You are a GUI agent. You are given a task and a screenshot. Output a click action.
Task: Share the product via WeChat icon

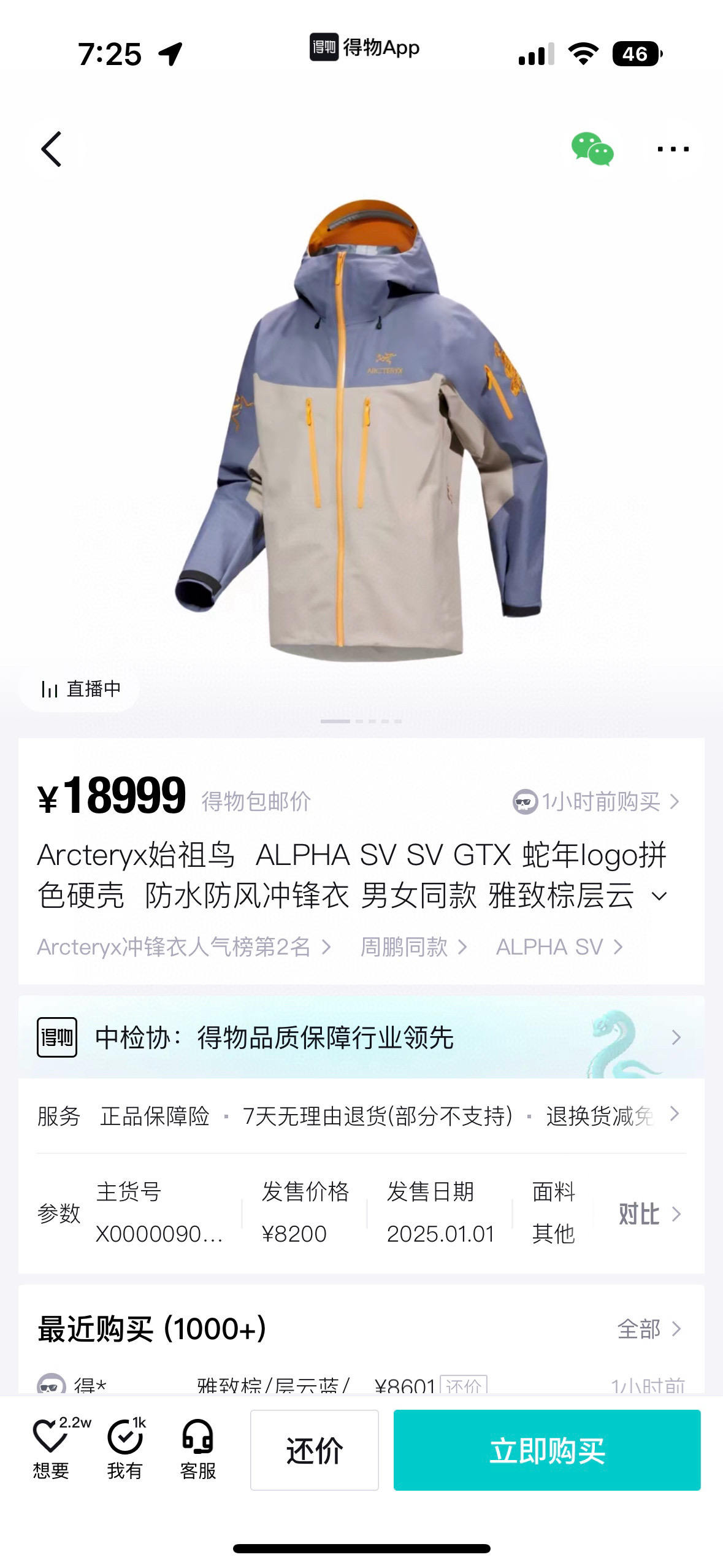(x=592, y=149)
